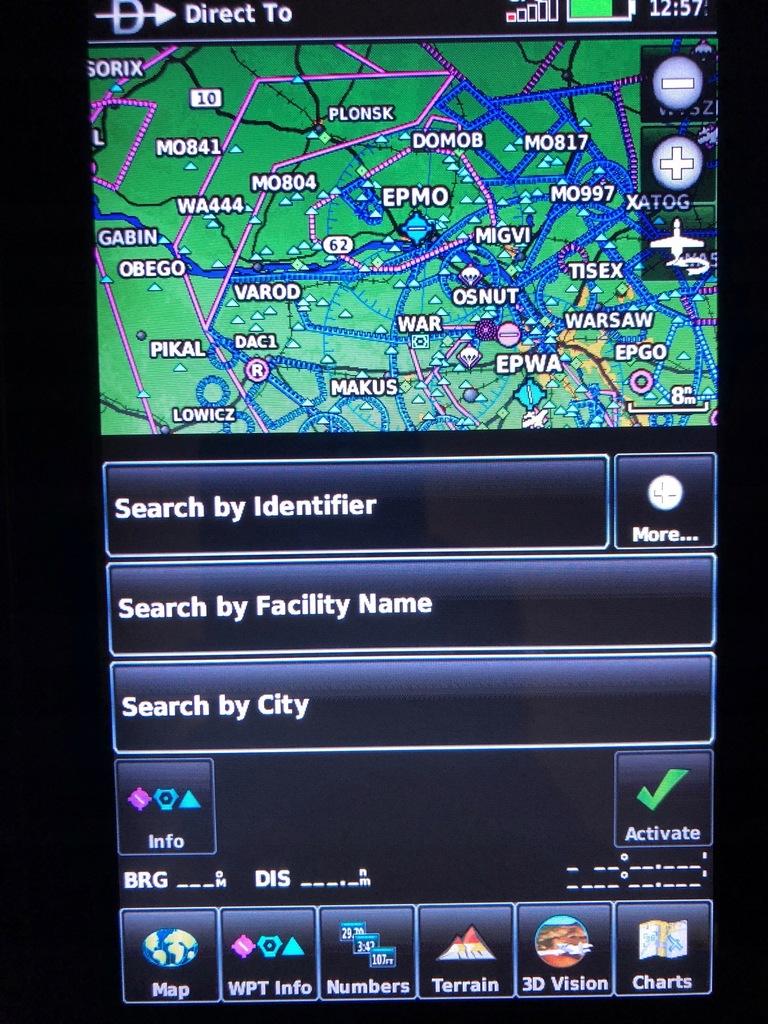Zoom in the map with plus button
The height and width of the screenshot is (1024, 768).
click(678, 162)
